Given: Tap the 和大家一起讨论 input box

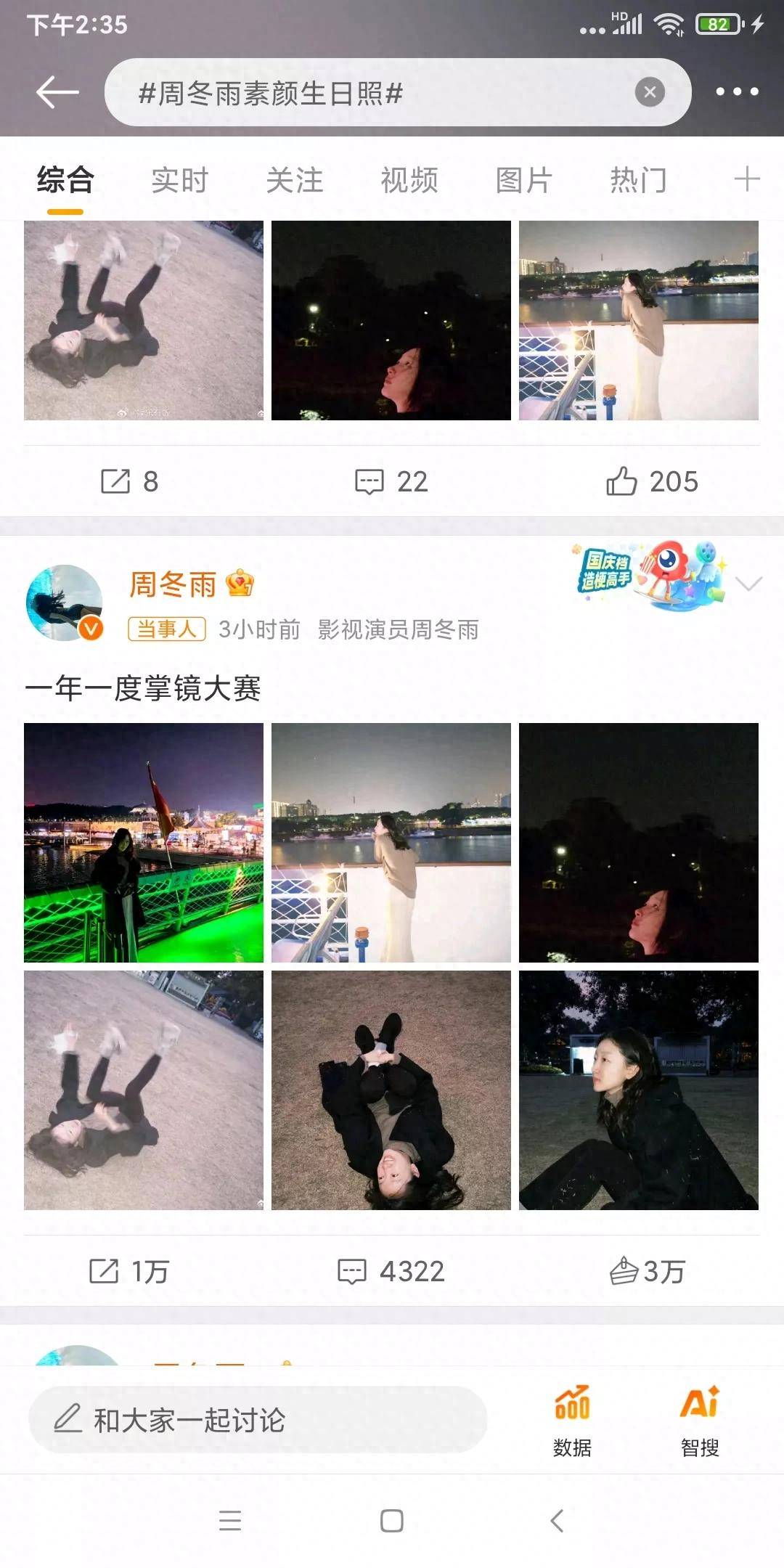Looking at the screenshot, I should point(258,1420).
